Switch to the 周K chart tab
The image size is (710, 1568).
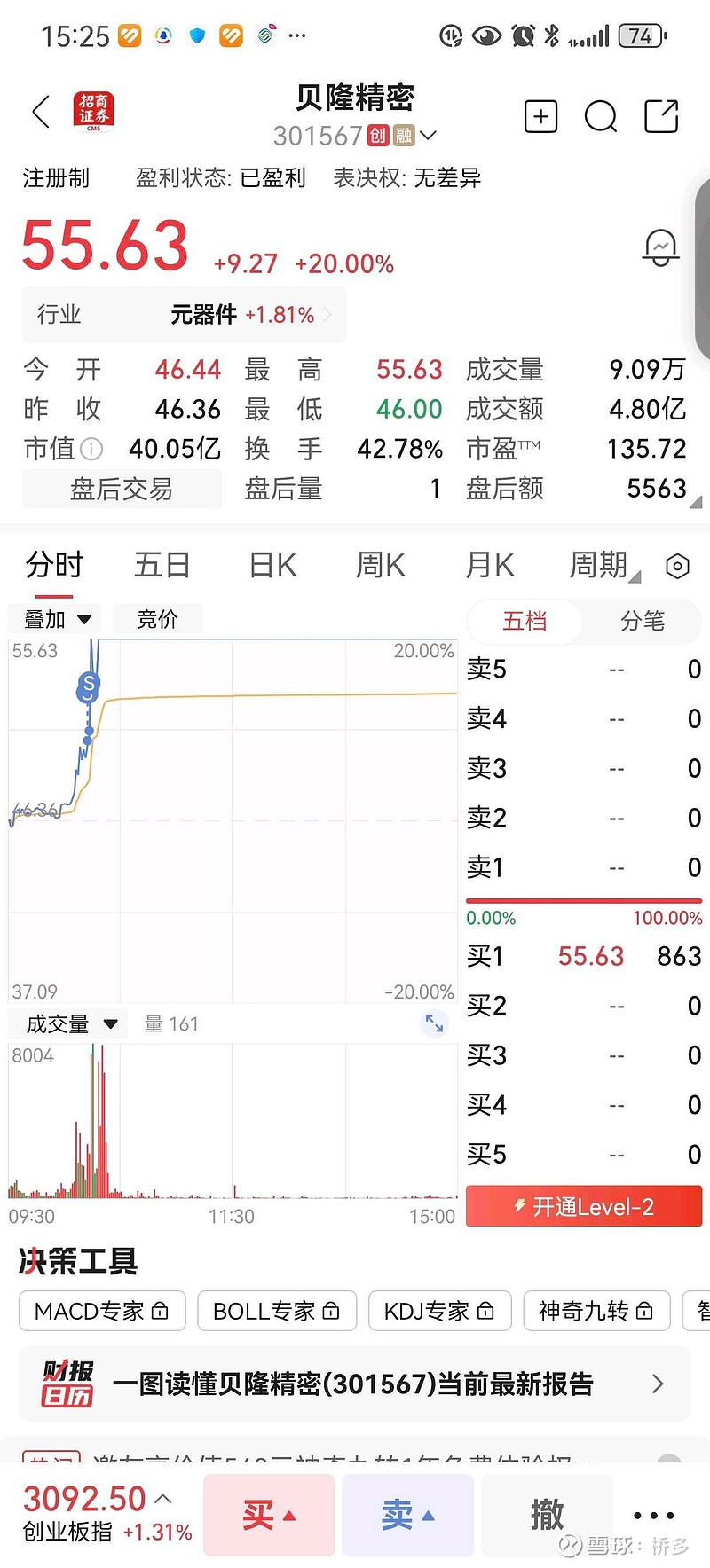click(x=380, y=565)
